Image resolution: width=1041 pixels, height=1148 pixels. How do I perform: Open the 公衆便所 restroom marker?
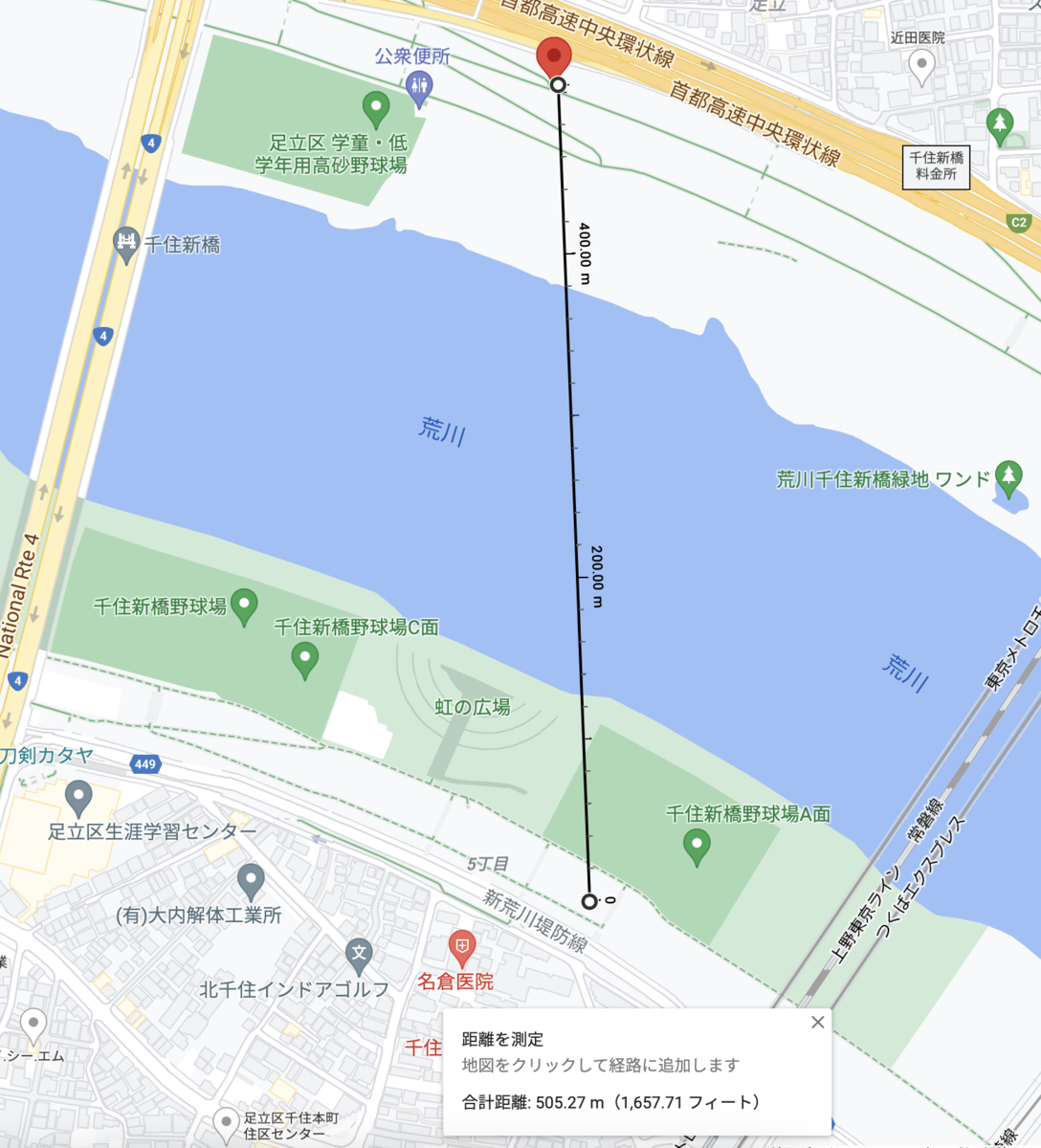click(x=419, y=88)
